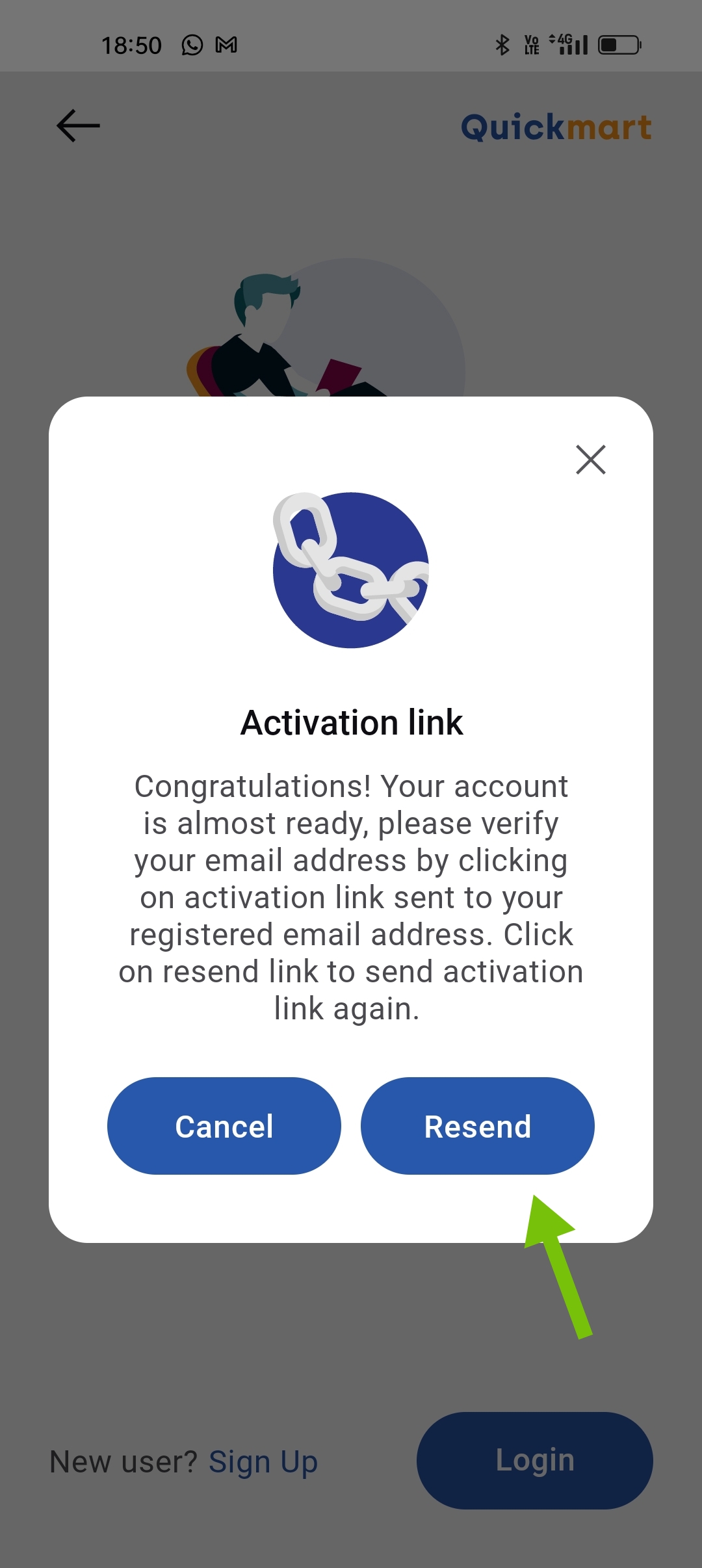Viewport: 702px width, 1568px height.
Task: Open the Sign Up link
Action: click(263, 1462)
